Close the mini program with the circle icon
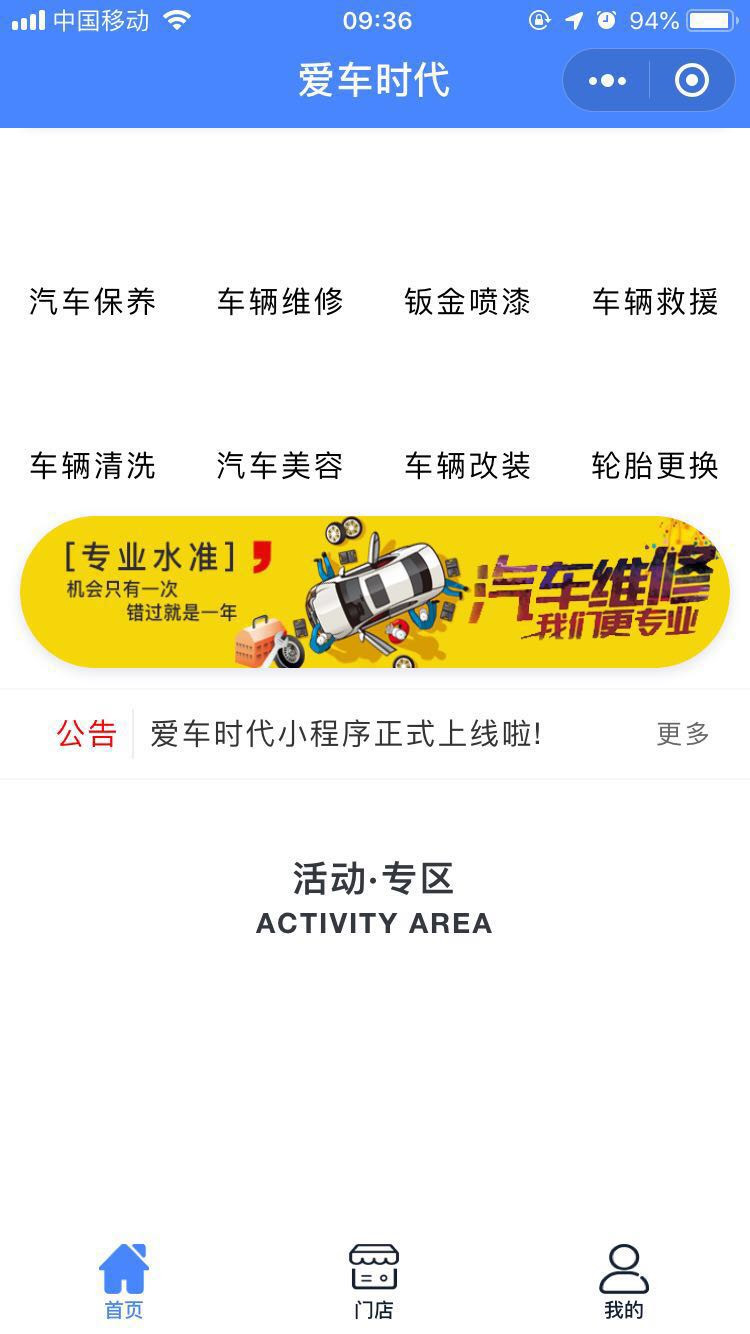750x1334 pixels. (x=692, y=80)
